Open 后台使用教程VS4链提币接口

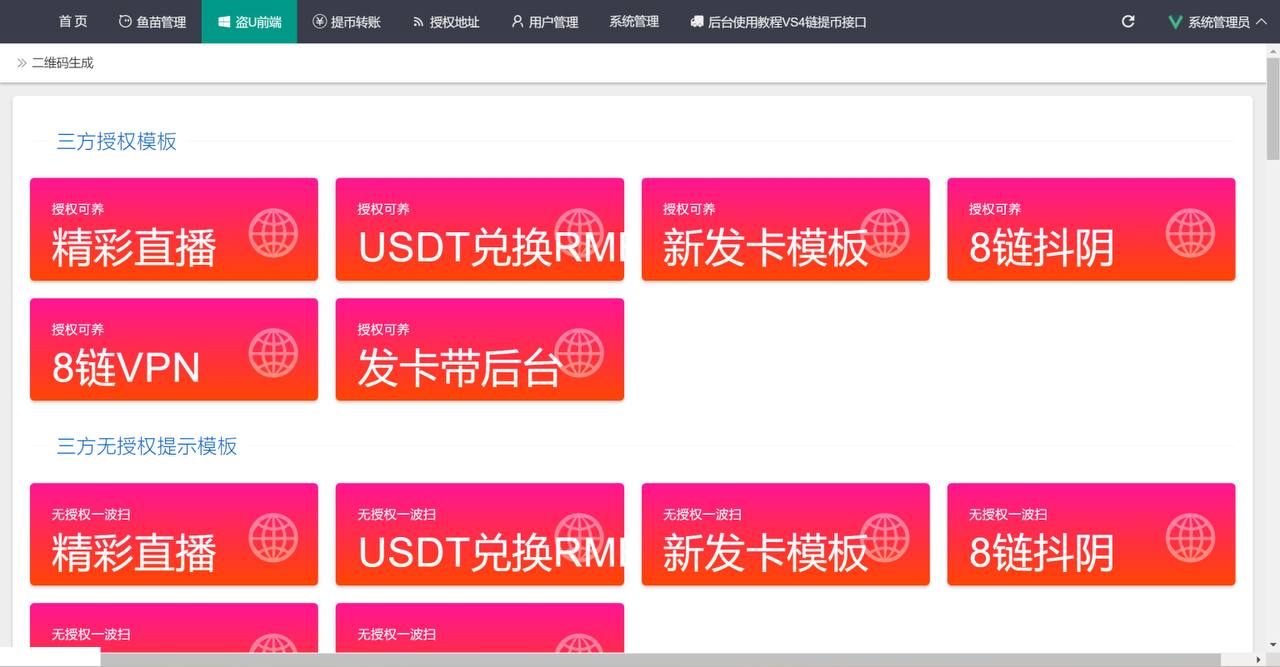click(x=778, y=21)
